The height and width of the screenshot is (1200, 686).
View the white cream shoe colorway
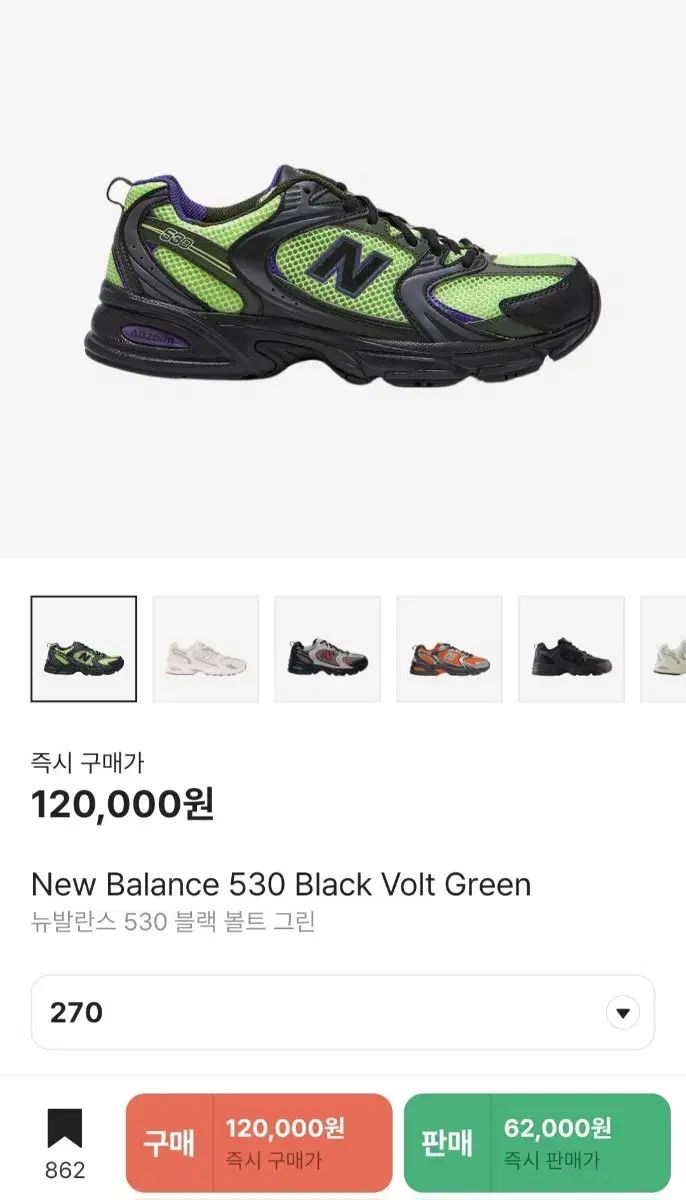[x=206, y=649]
